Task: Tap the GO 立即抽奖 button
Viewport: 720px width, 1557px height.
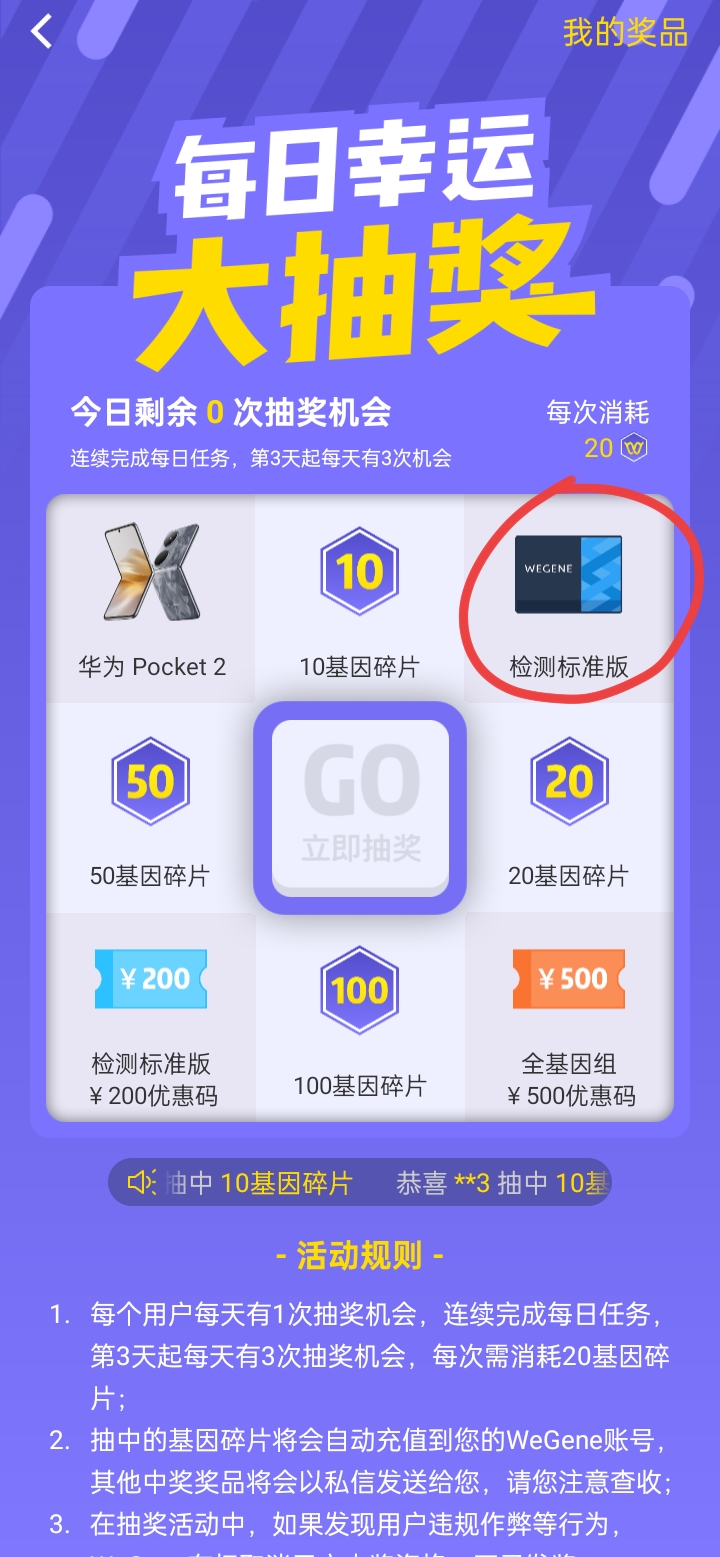Action: point(360,806)
